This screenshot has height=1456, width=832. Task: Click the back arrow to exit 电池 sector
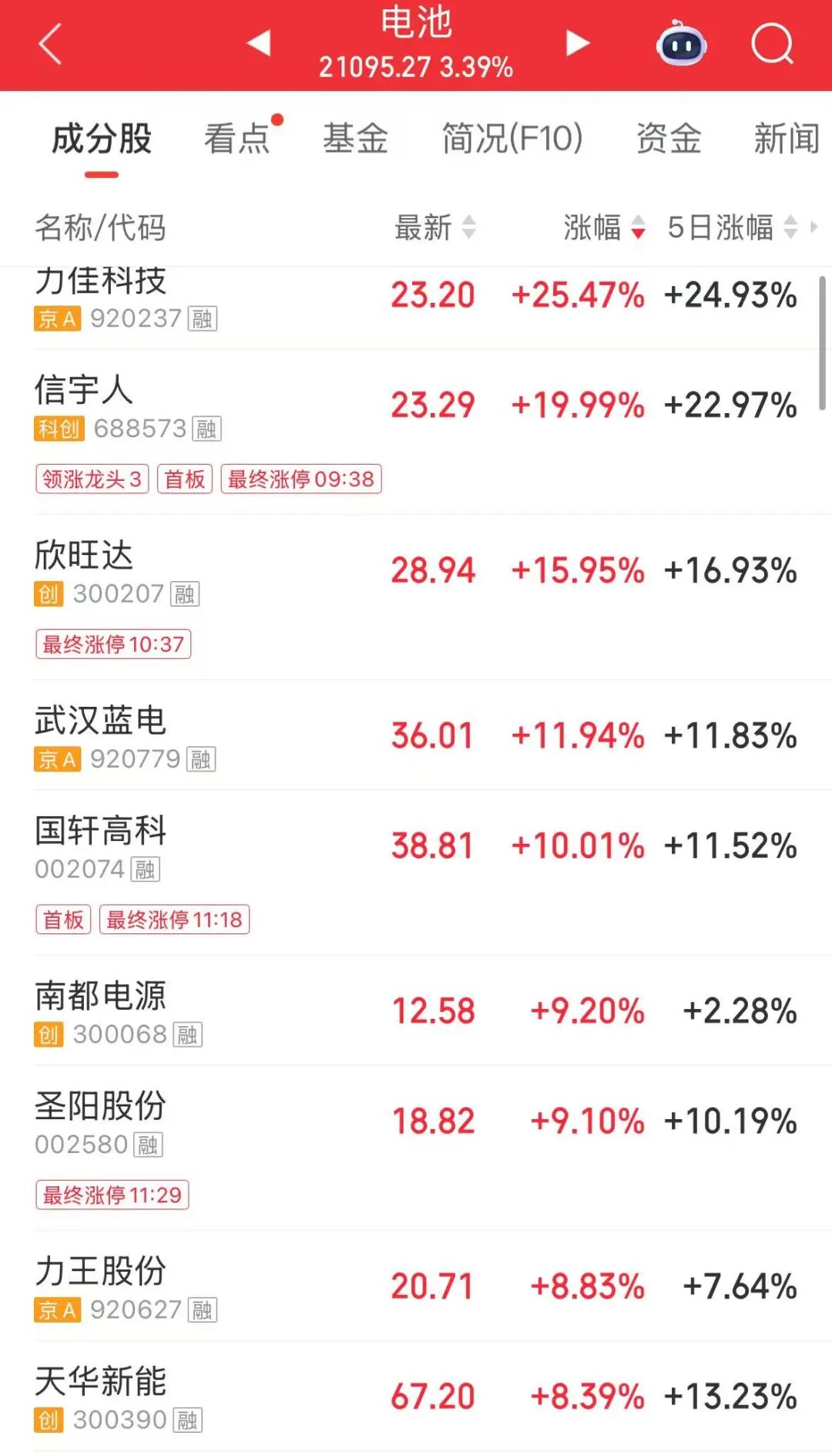pos(48,44)
